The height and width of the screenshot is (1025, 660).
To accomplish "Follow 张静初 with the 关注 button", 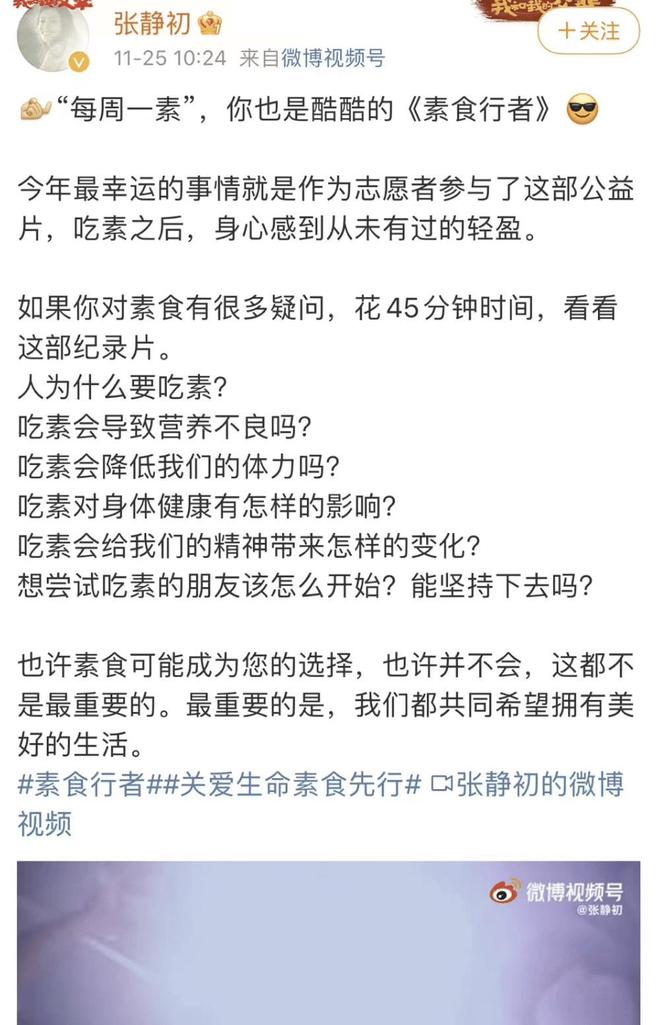I will point(587,31).
